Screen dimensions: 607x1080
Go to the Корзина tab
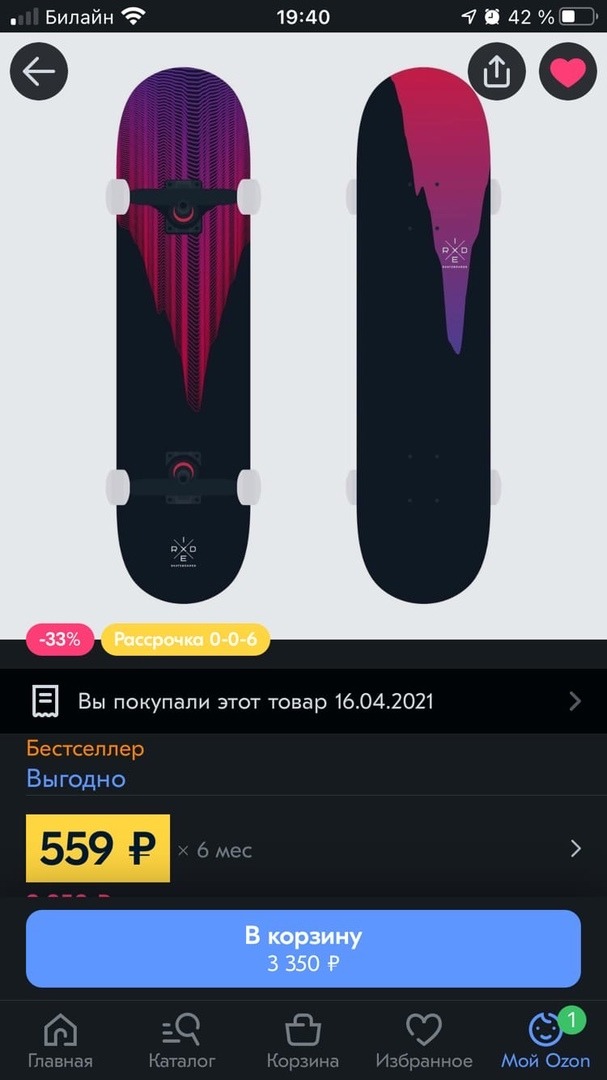pos(303,1042)
